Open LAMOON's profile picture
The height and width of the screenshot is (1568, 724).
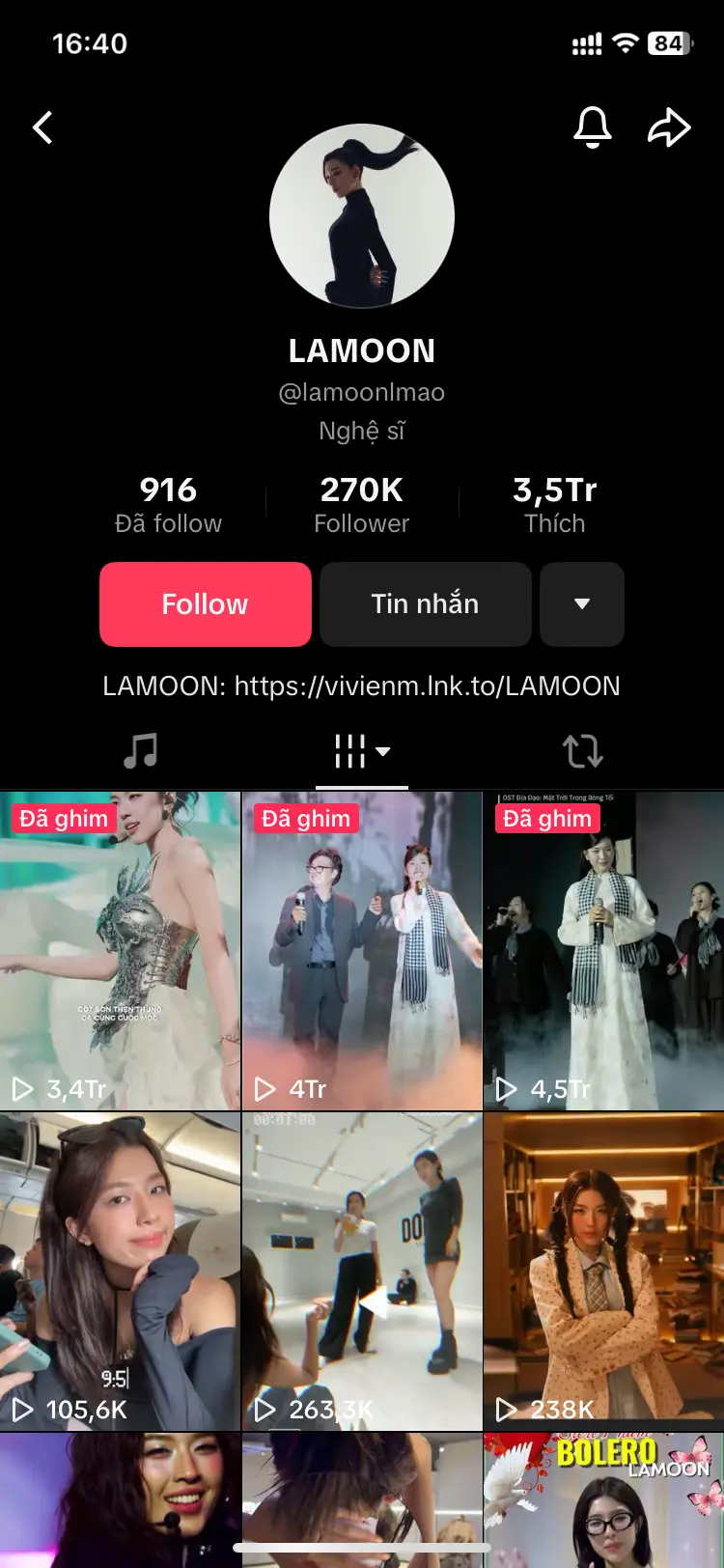pos(362,216)
